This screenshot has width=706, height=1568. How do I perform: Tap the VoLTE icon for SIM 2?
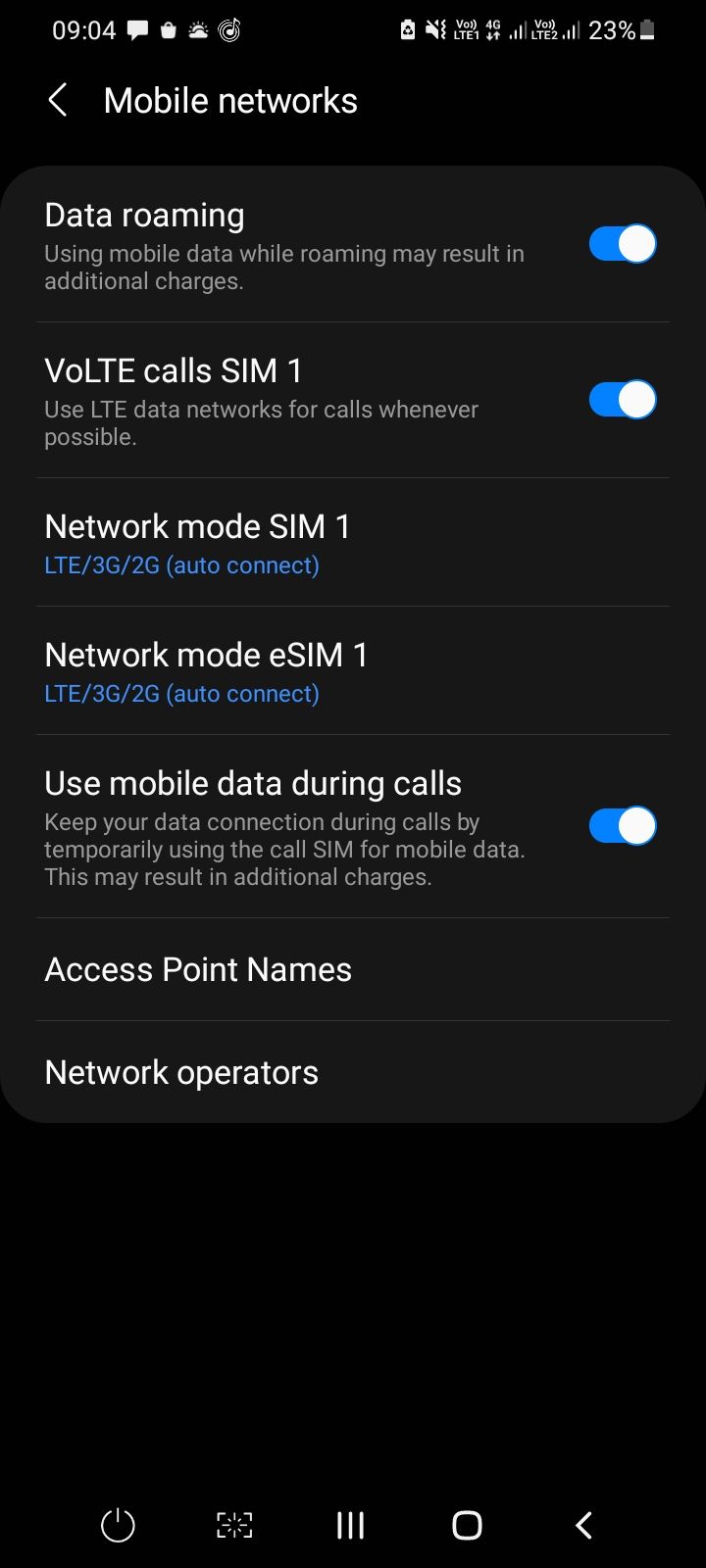pos(545,29)
